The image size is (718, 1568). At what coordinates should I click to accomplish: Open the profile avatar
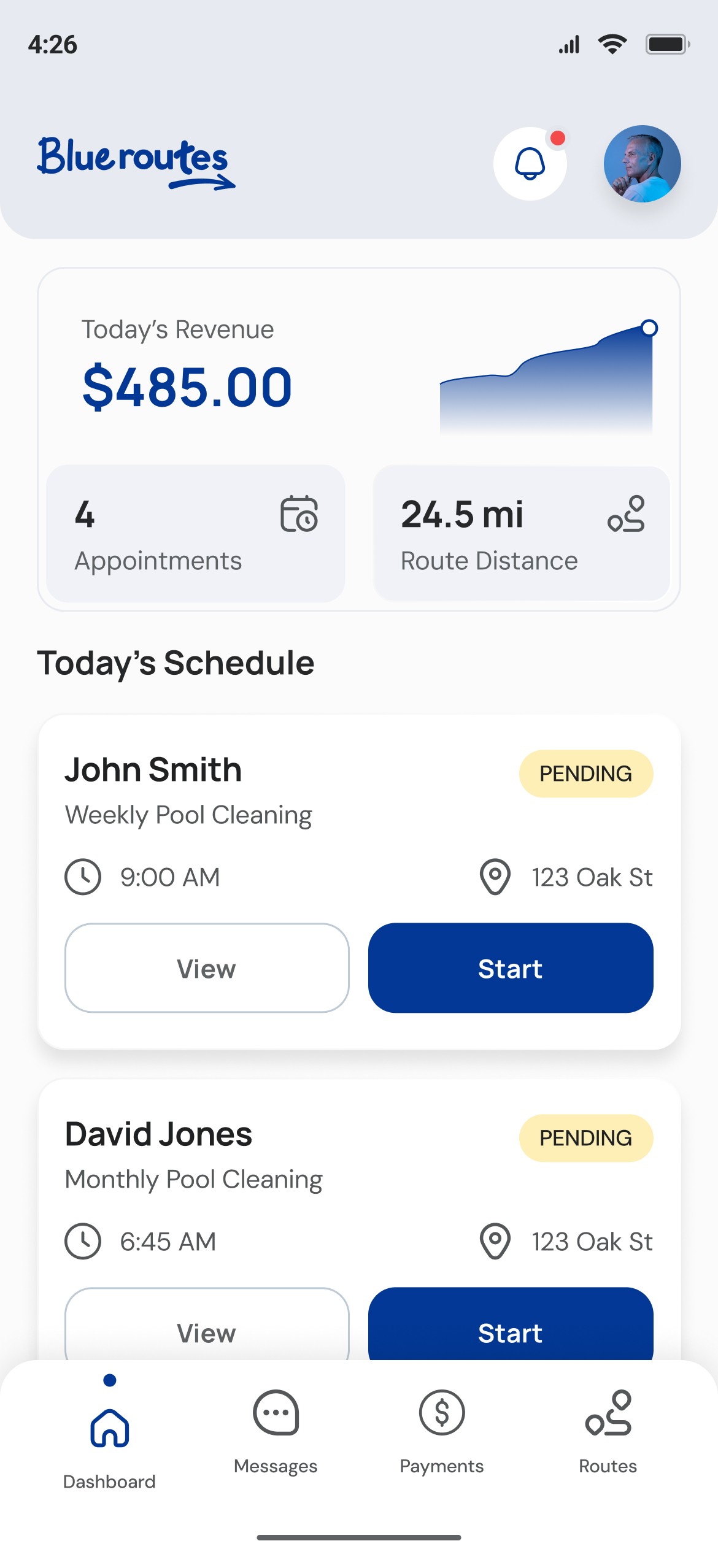point(642,164)
